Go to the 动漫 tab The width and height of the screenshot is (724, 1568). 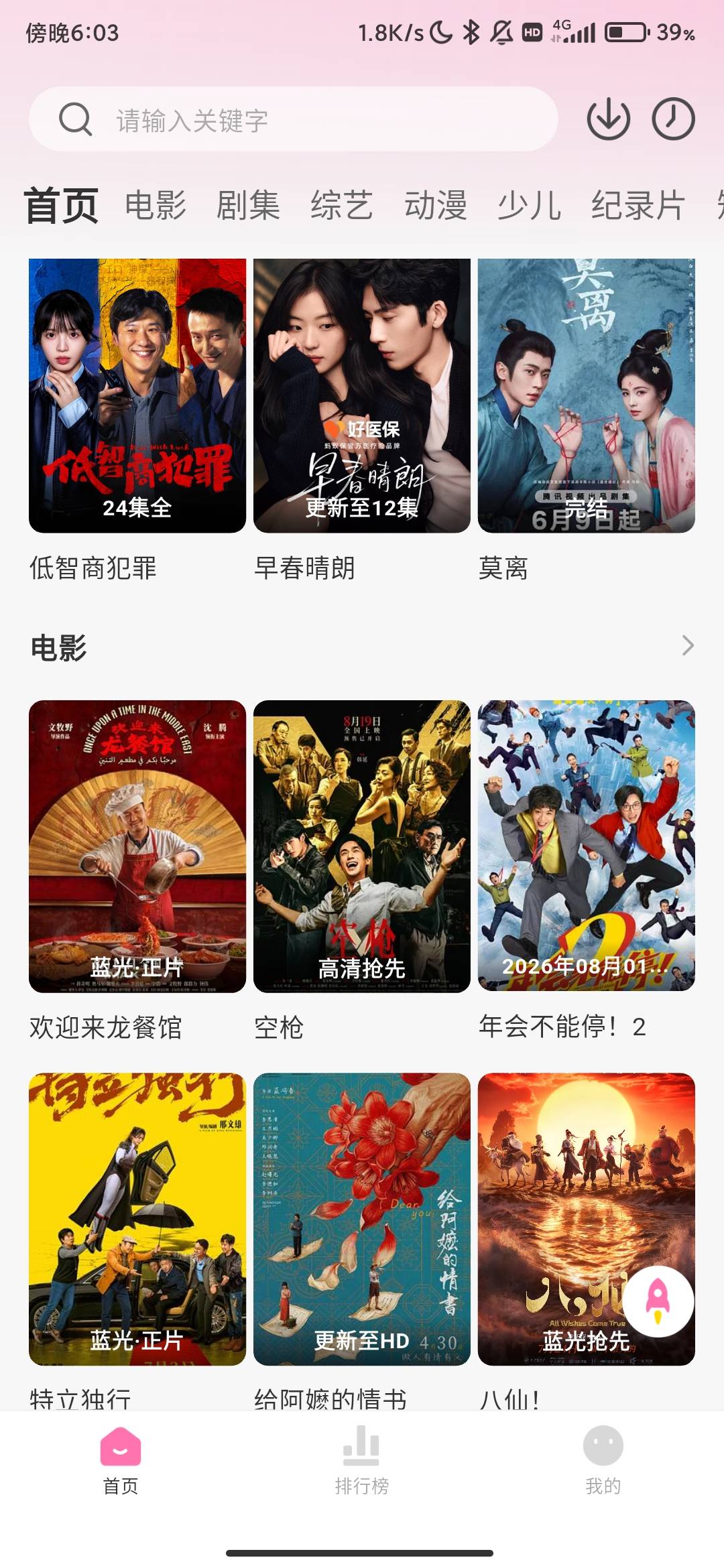(436, 205)
